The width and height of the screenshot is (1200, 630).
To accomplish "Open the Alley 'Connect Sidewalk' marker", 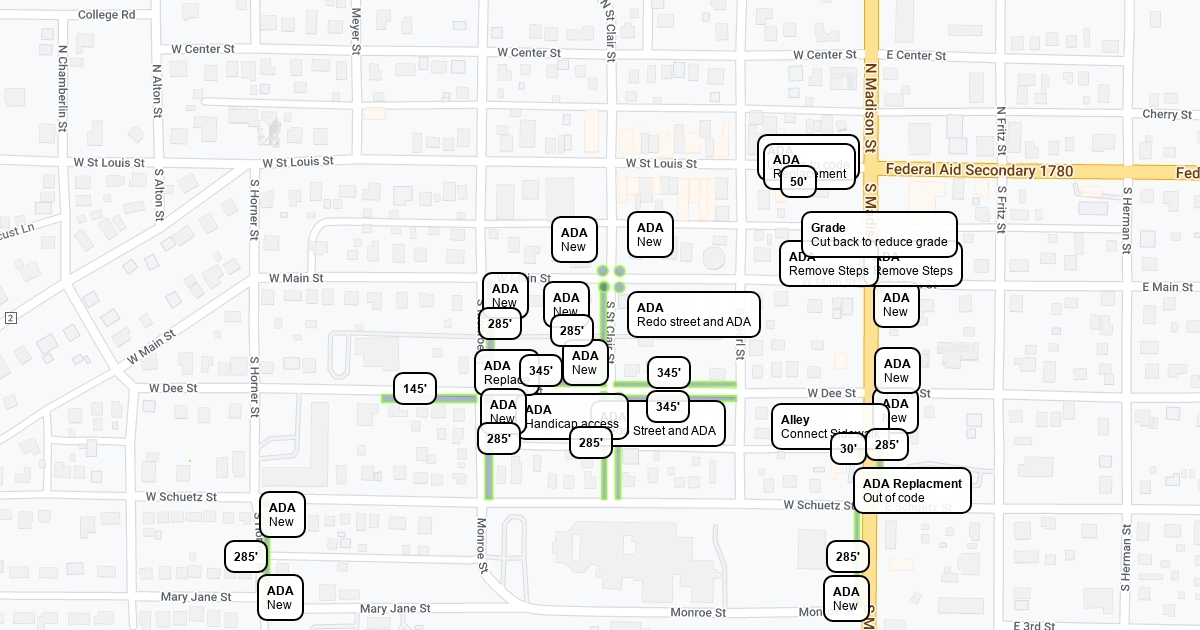I will pyautogui.click(x=805, y=424).
